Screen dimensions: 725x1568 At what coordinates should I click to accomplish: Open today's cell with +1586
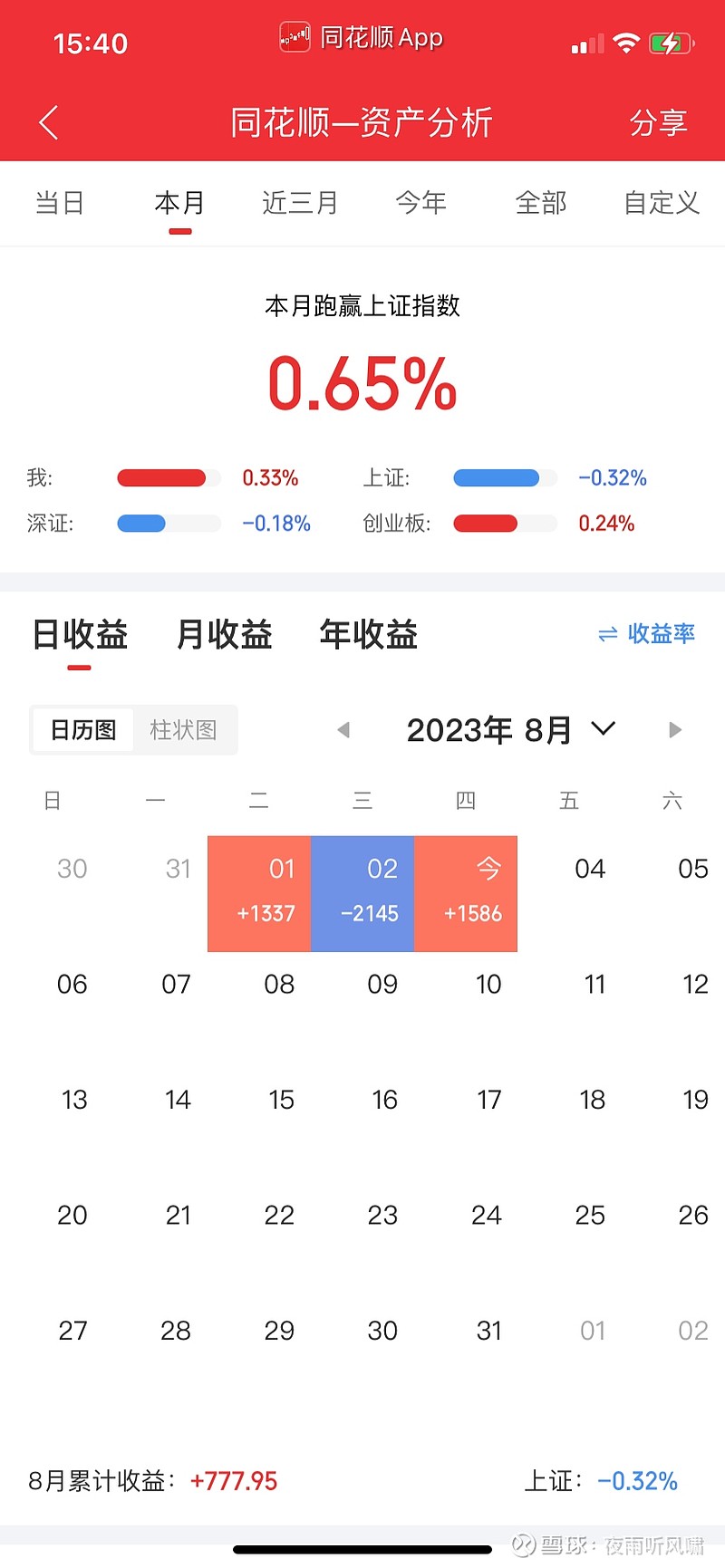click(466, 893)
